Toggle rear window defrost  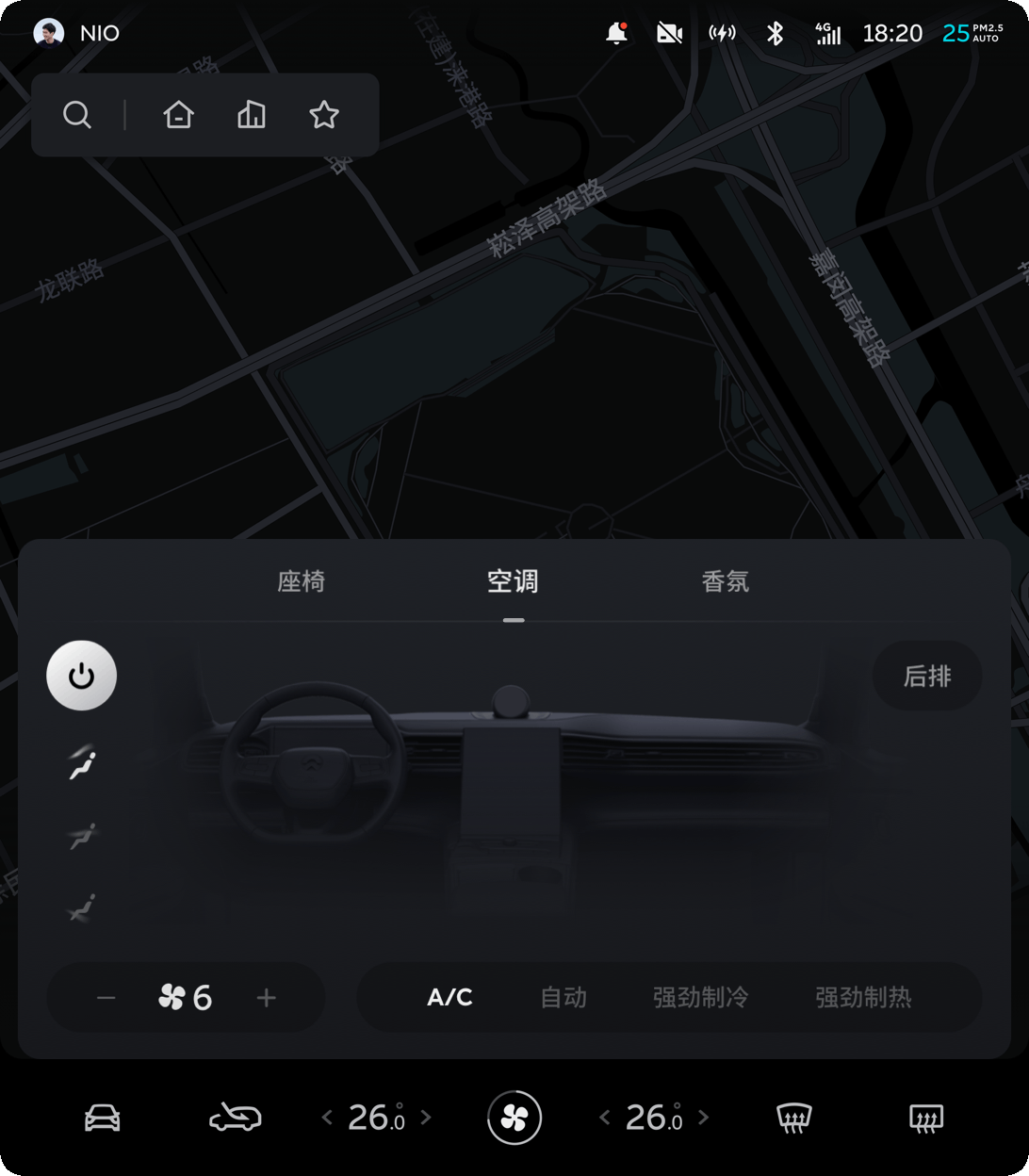(x=925, y=1118)
